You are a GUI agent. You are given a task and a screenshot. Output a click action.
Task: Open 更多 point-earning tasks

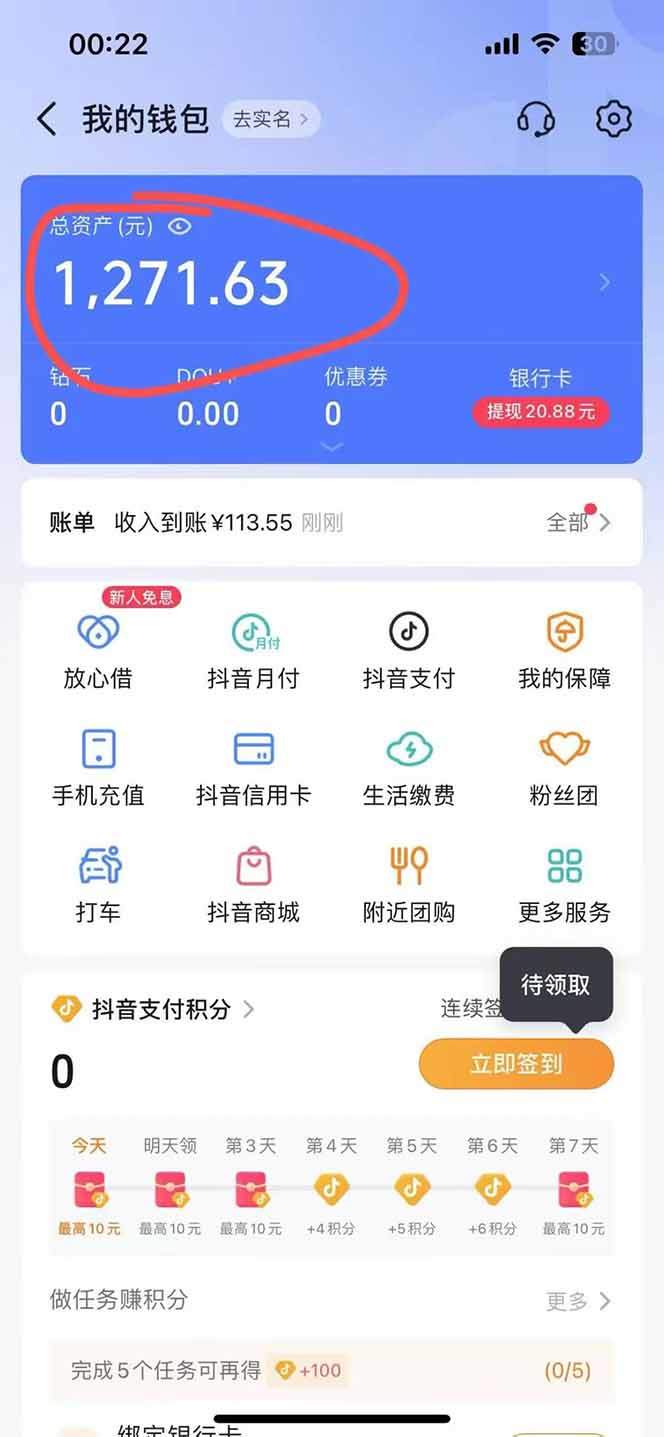578,1301
